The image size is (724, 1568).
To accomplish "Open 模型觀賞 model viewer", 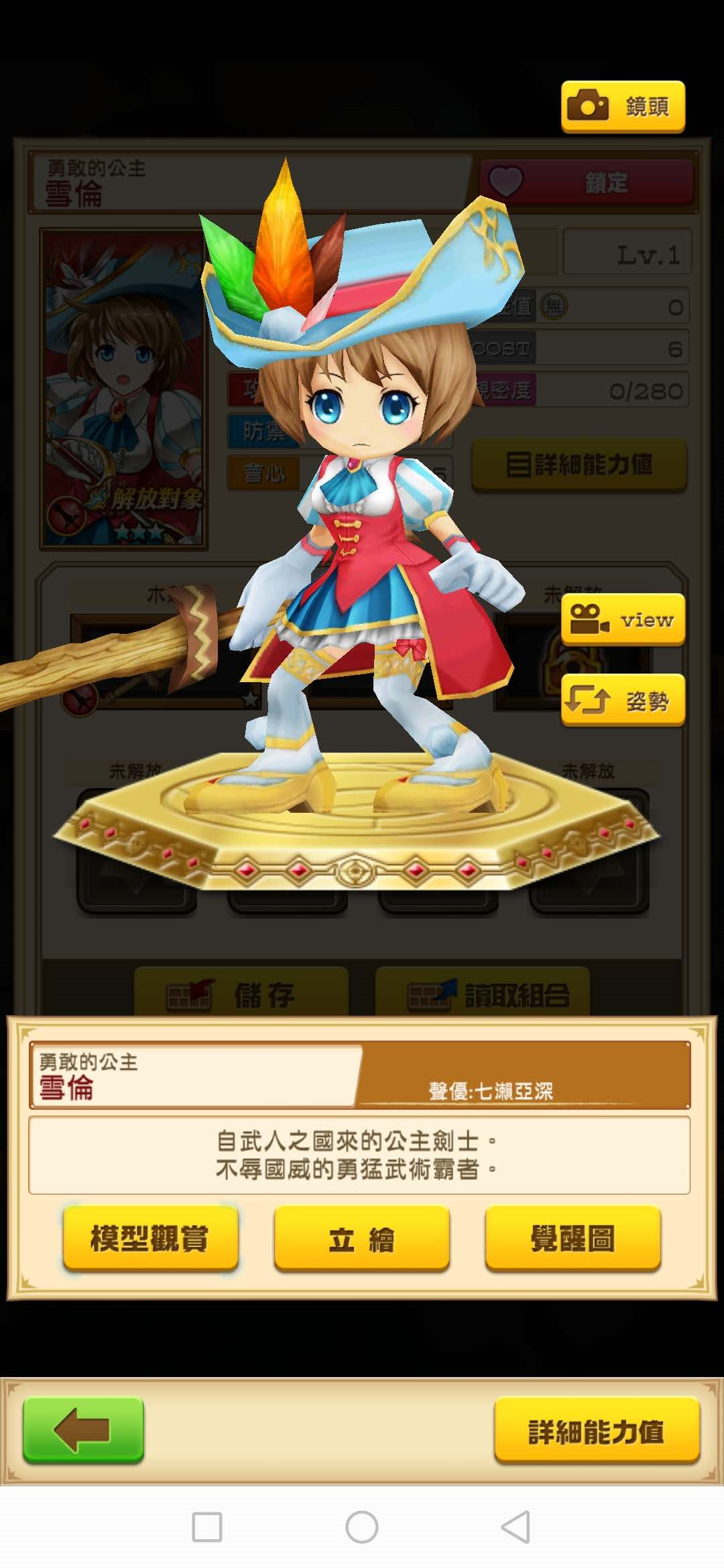I will click(150, 1238).
